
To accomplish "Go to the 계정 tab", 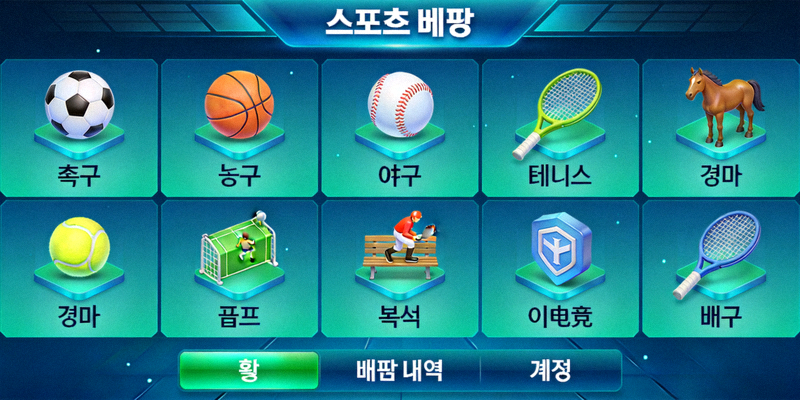I will coord(549,370).
